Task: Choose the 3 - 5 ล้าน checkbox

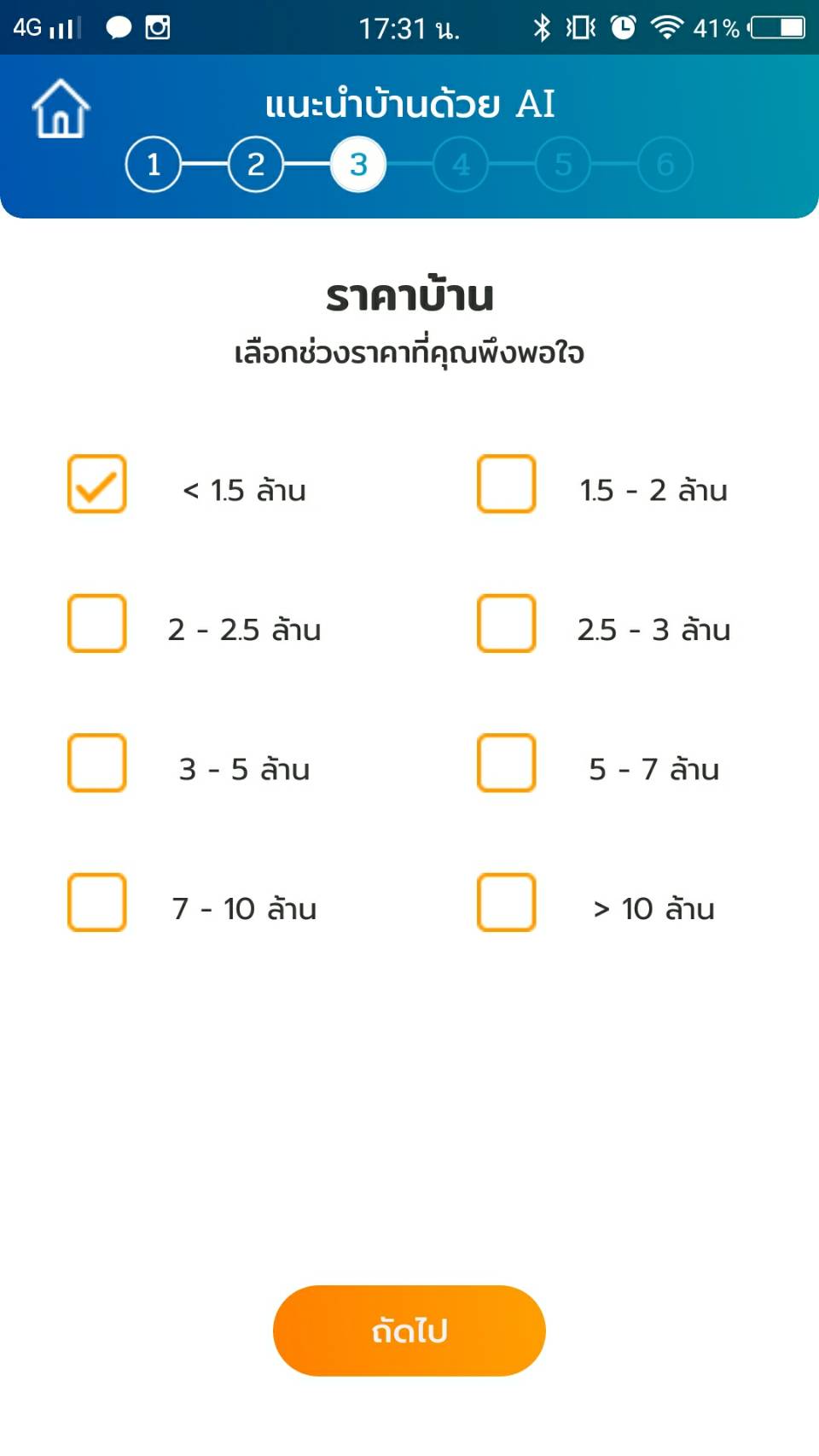Action: 97,763
